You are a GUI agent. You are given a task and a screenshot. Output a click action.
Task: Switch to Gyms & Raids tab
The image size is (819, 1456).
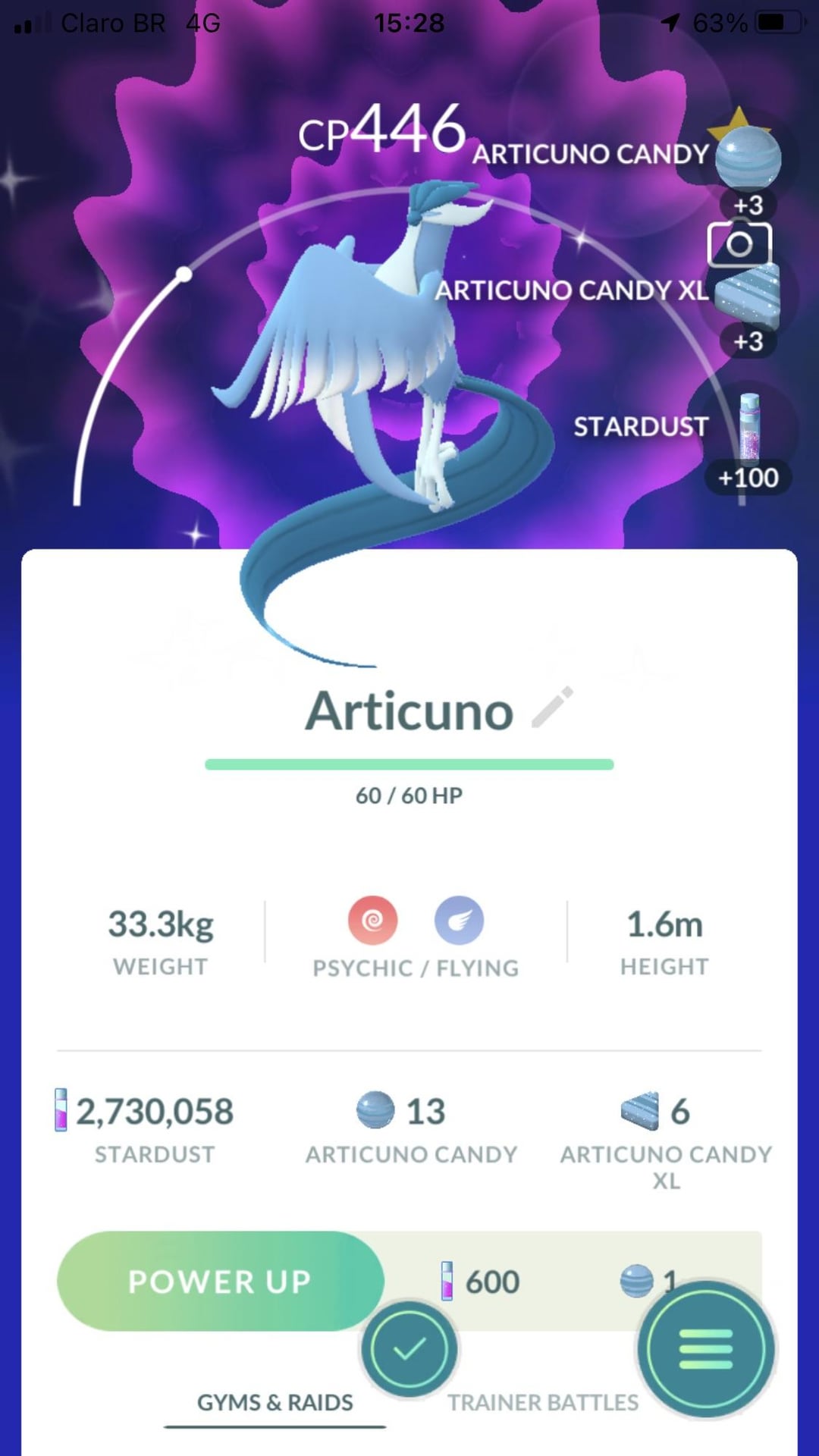[x=275, y=1402]
